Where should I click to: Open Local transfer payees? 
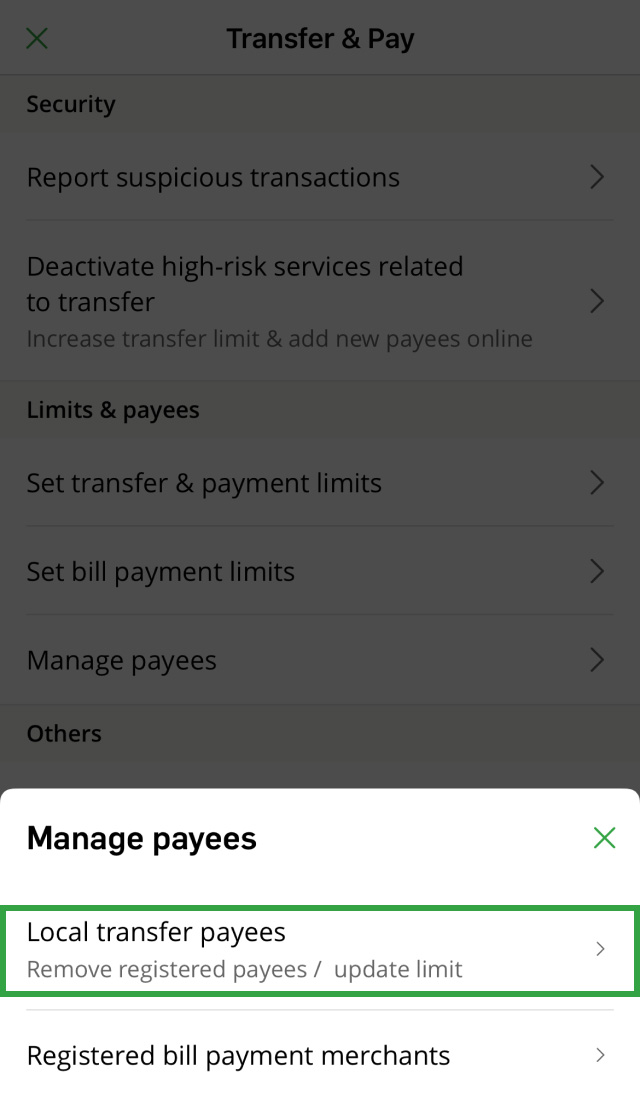[x=320, y=950]
